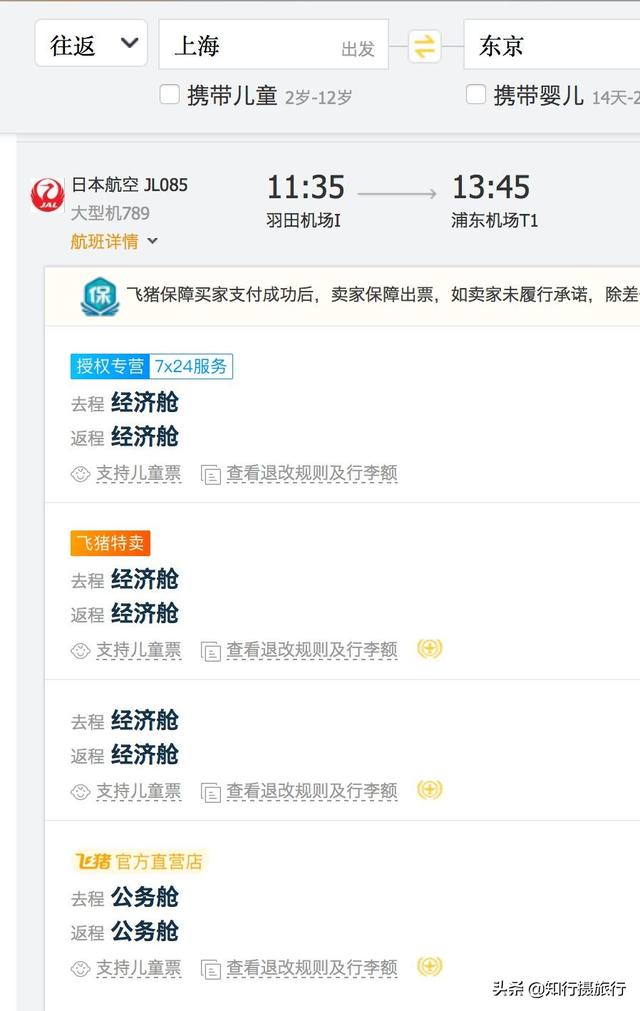Screen dimensions: 640x1011
Task: View 退改规则及行李额 under 飞猪特卖 offer
Action: click(x=311, y=650)
